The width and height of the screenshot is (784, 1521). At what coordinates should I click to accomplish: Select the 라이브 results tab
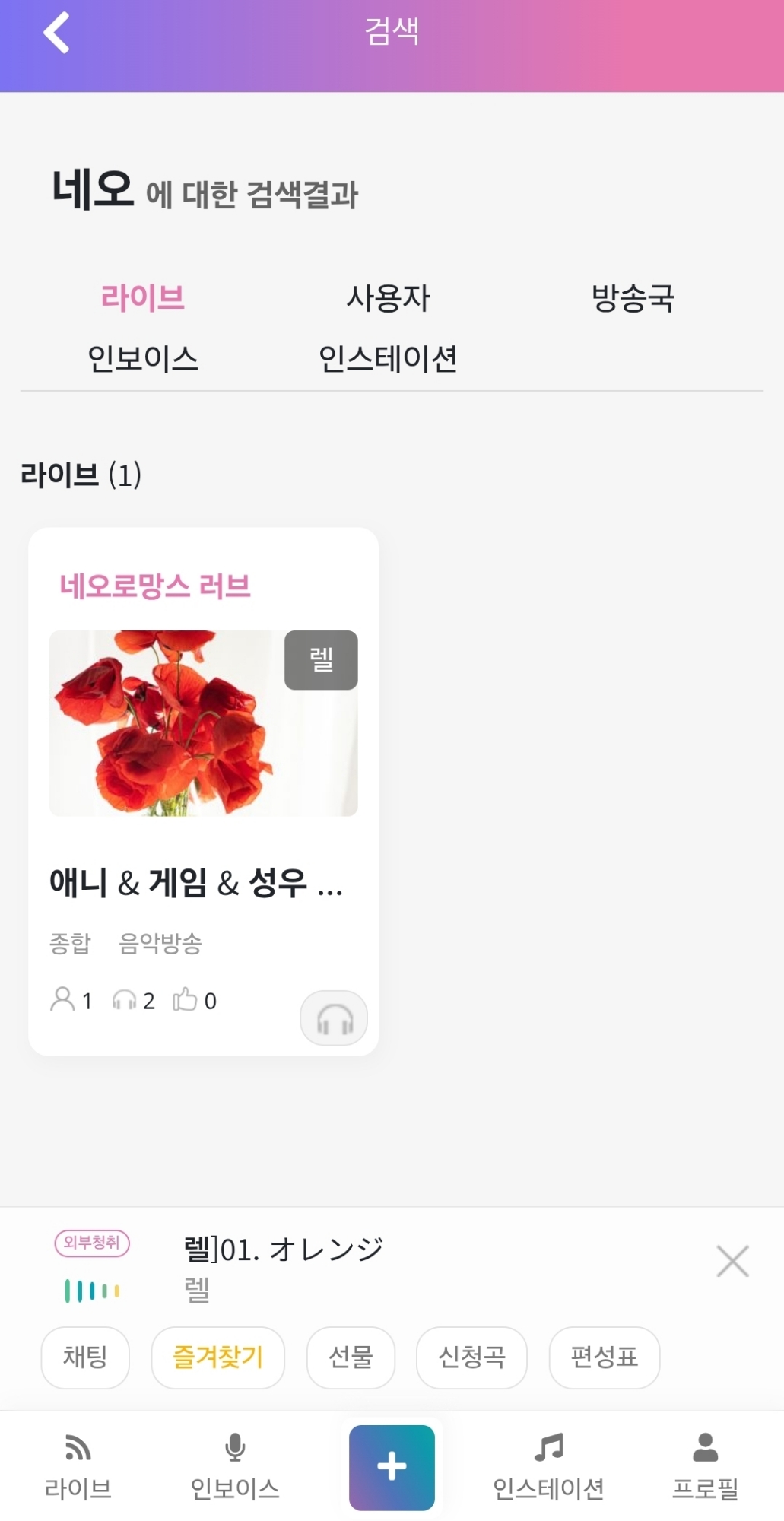[x=143, y=298]
